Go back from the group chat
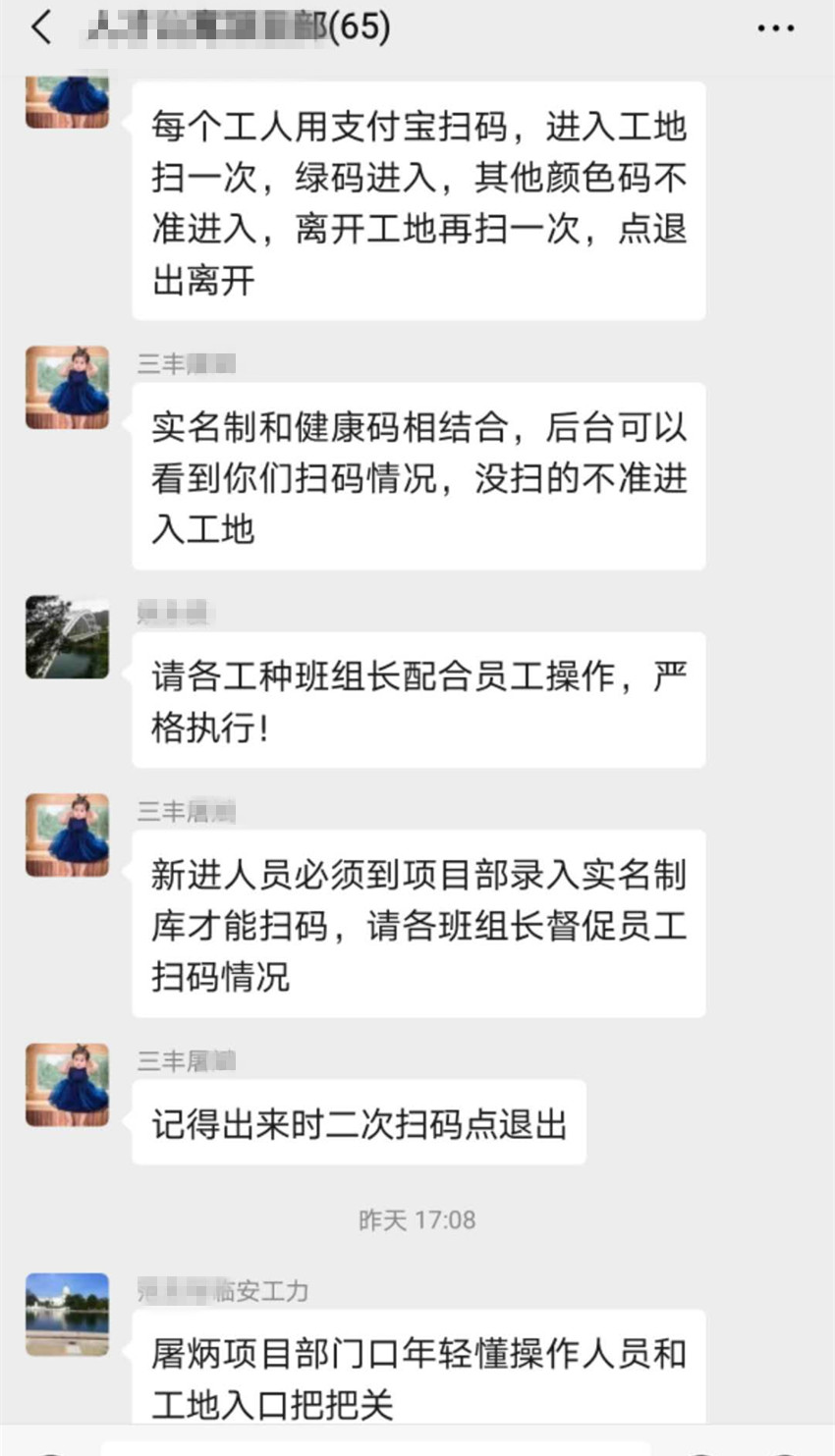 (41, 27)
